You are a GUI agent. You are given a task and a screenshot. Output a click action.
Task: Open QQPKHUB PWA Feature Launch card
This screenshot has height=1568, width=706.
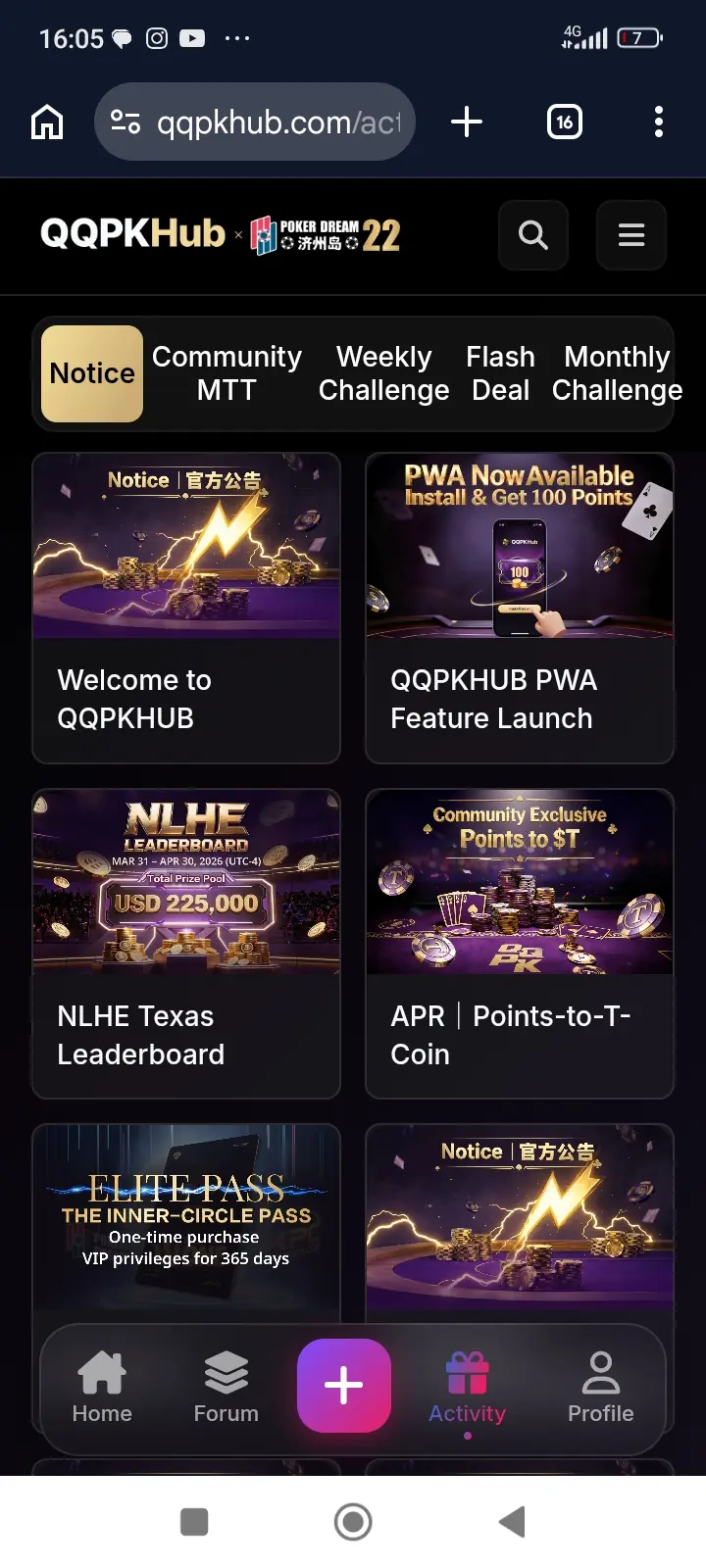click(x=520, y=608)
